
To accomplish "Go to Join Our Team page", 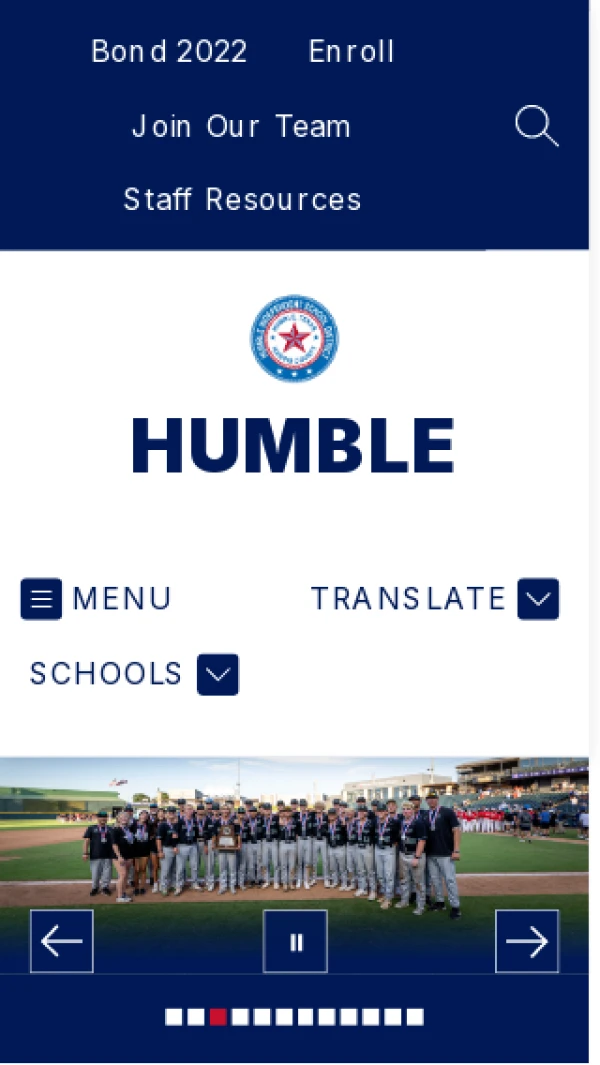I will pos(241,127).
